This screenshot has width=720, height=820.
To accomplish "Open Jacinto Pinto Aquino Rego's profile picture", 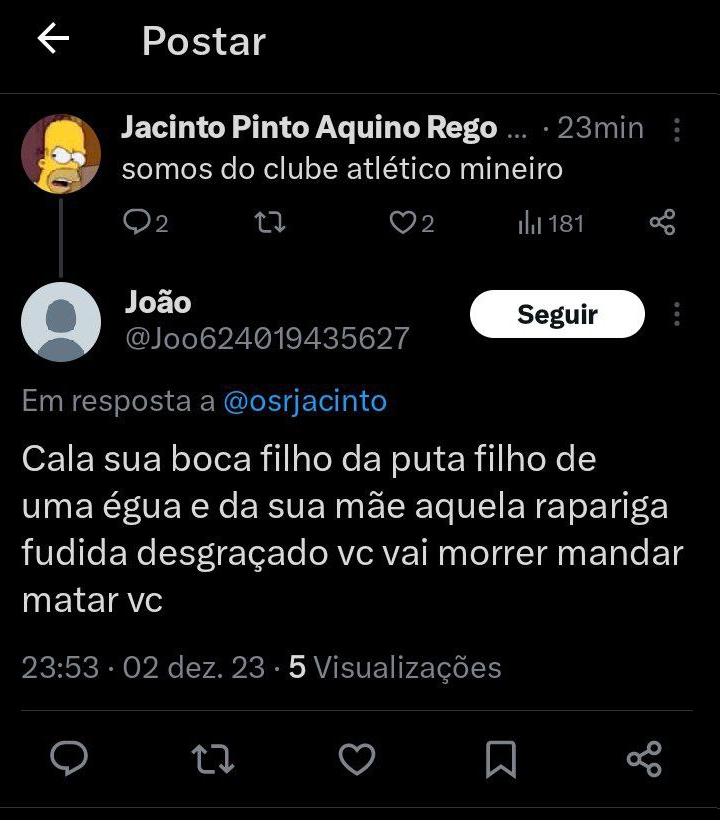I will (x=61, y=154).
